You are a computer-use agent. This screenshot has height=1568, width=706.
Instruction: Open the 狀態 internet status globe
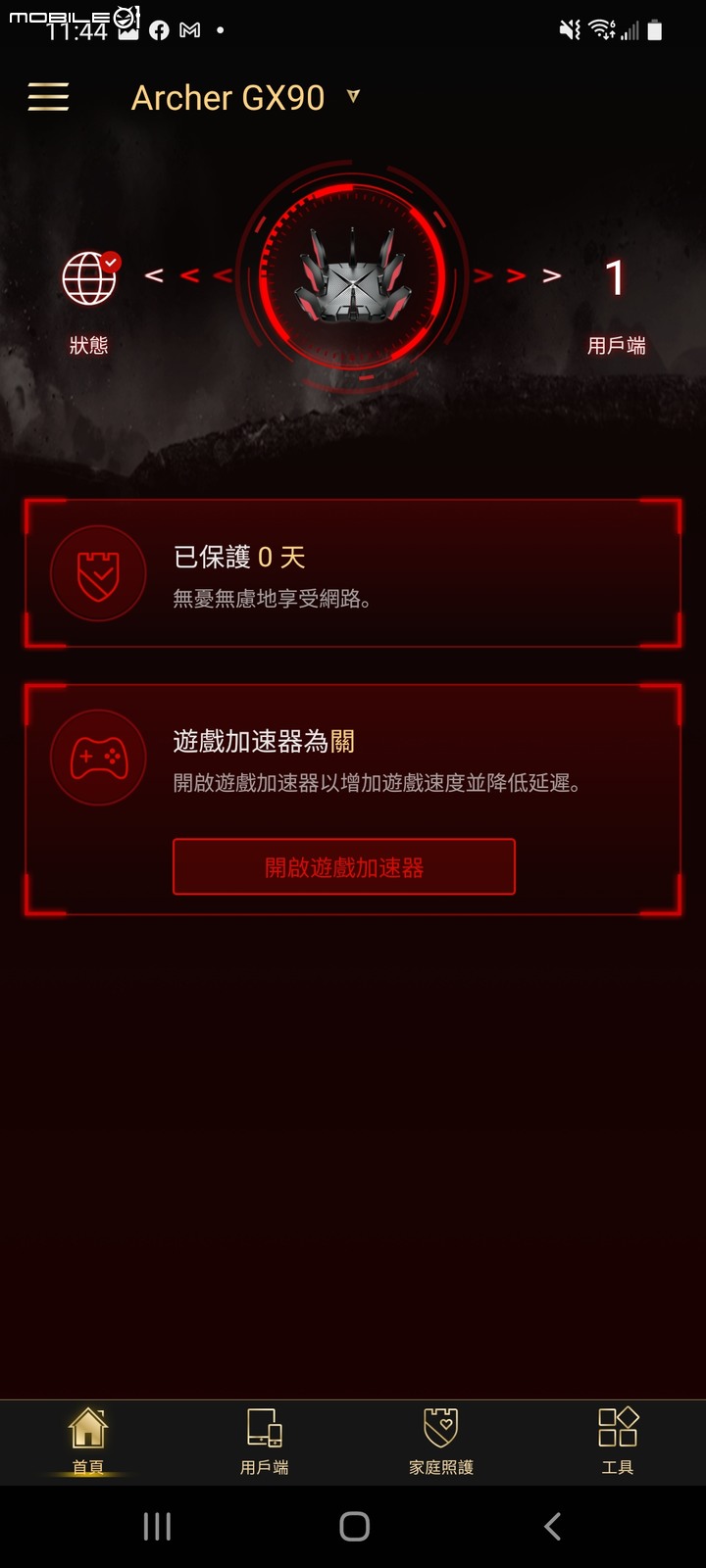89,279
